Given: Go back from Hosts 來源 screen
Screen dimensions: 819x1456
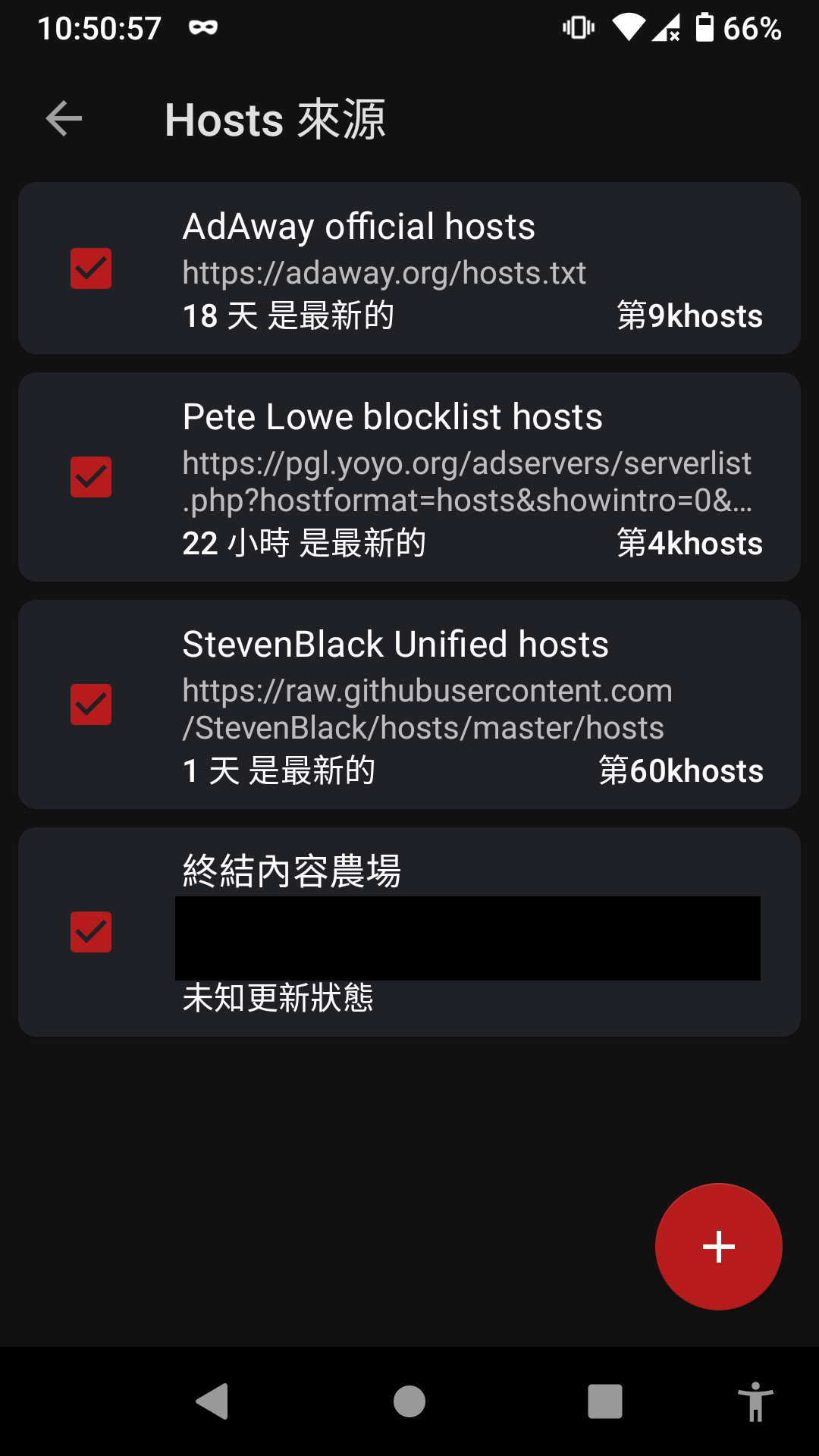Looking at the screenshot, I should 64,119.
